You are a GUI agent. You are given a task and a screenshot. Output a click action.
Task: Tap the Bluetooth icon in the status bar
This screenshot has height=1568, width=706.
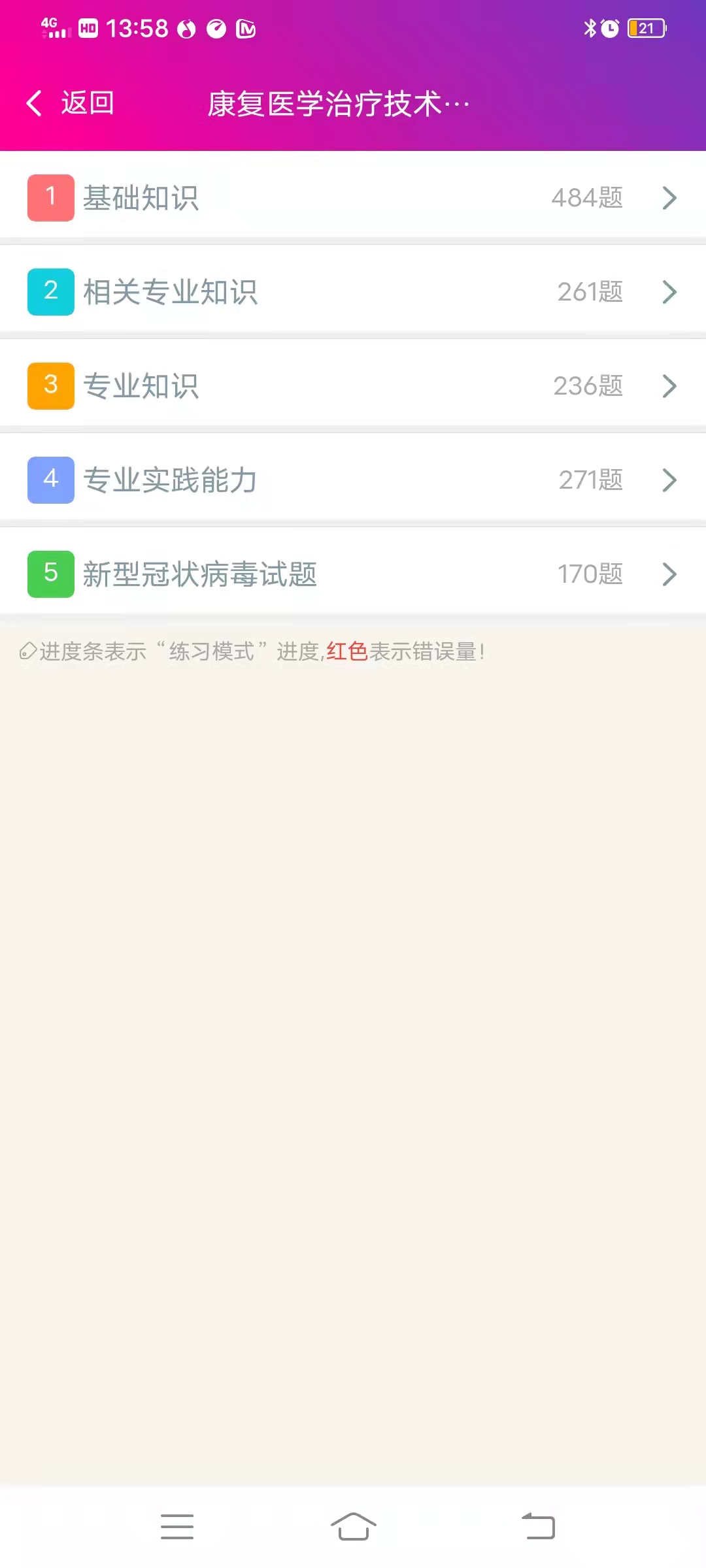589,29
